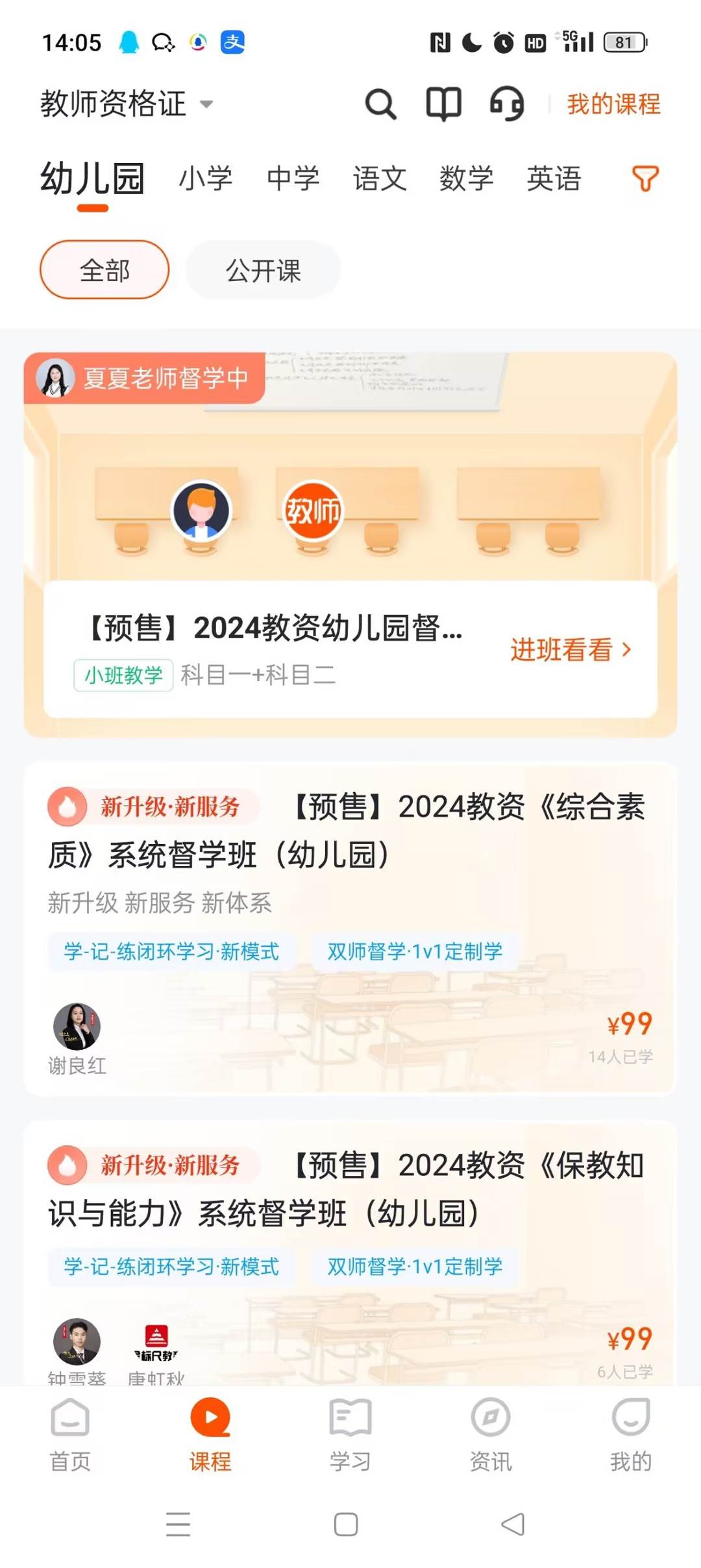Switch to the 数学 tab

pos(466,179)
